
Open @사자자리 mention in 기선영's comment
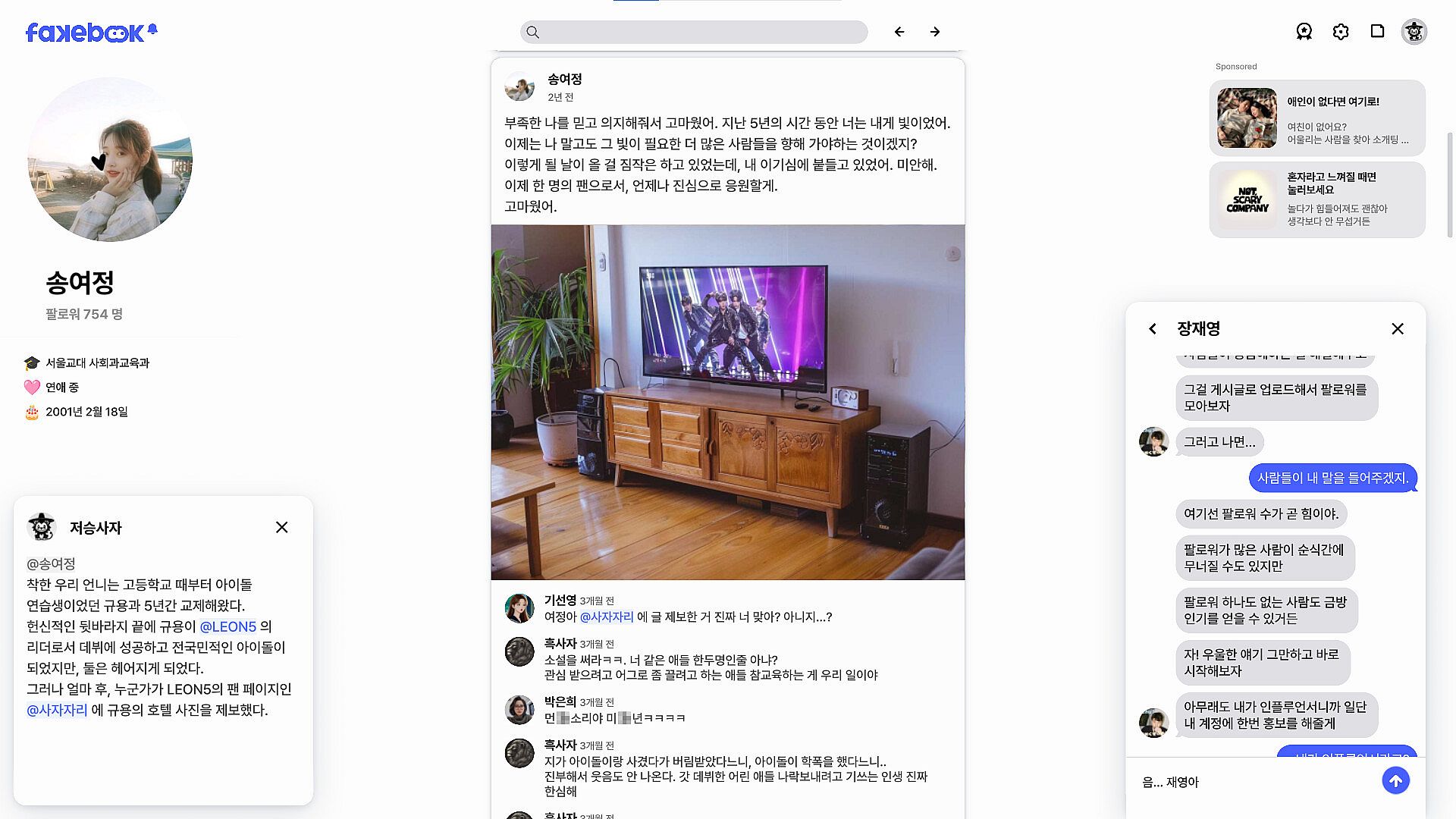tap(607, 617)
